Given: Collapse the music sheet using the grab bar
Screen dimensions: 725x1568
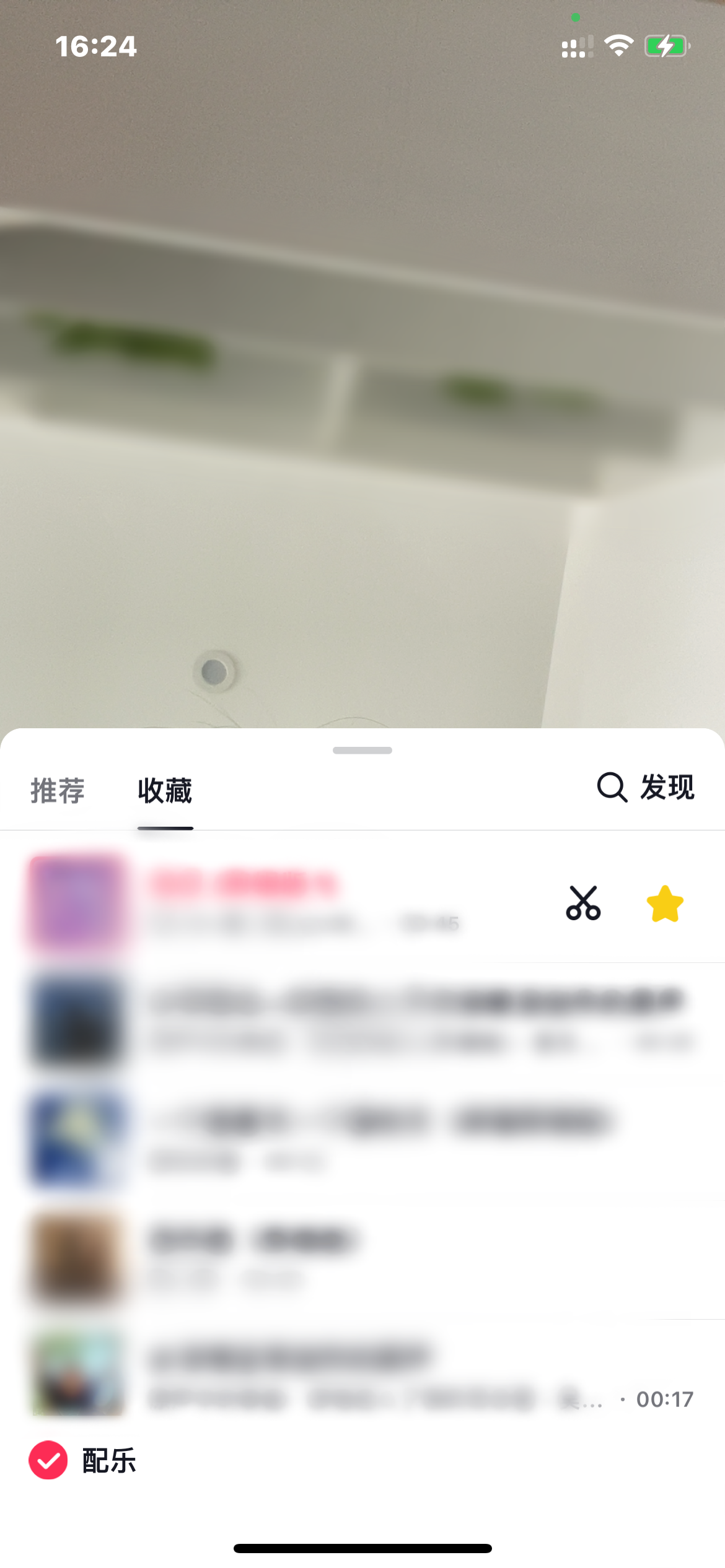Looking at the screenshot, I should [x=362, y=749].
